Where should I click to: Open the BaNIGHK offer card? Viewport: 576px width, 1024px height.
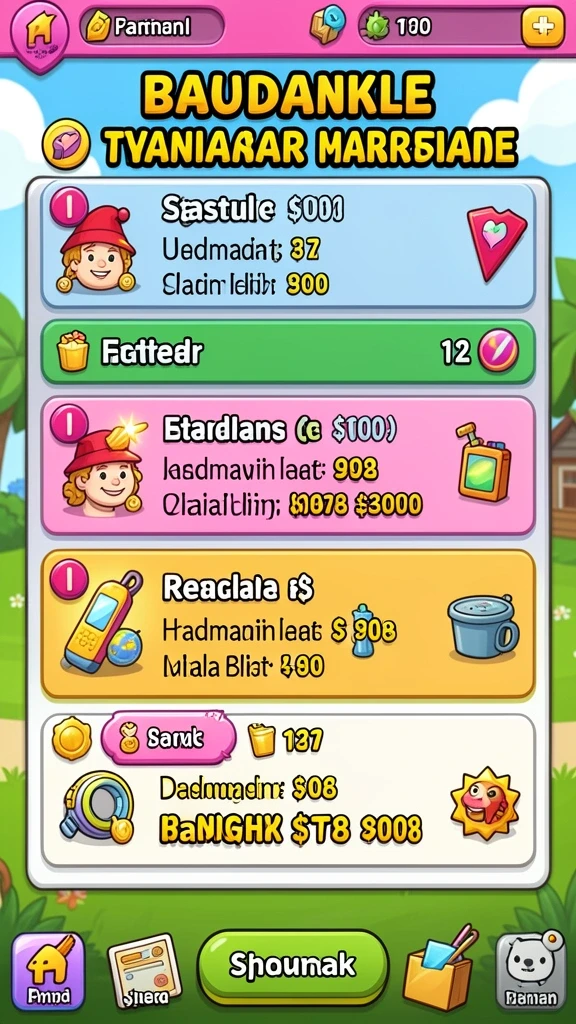coord(288,792)
